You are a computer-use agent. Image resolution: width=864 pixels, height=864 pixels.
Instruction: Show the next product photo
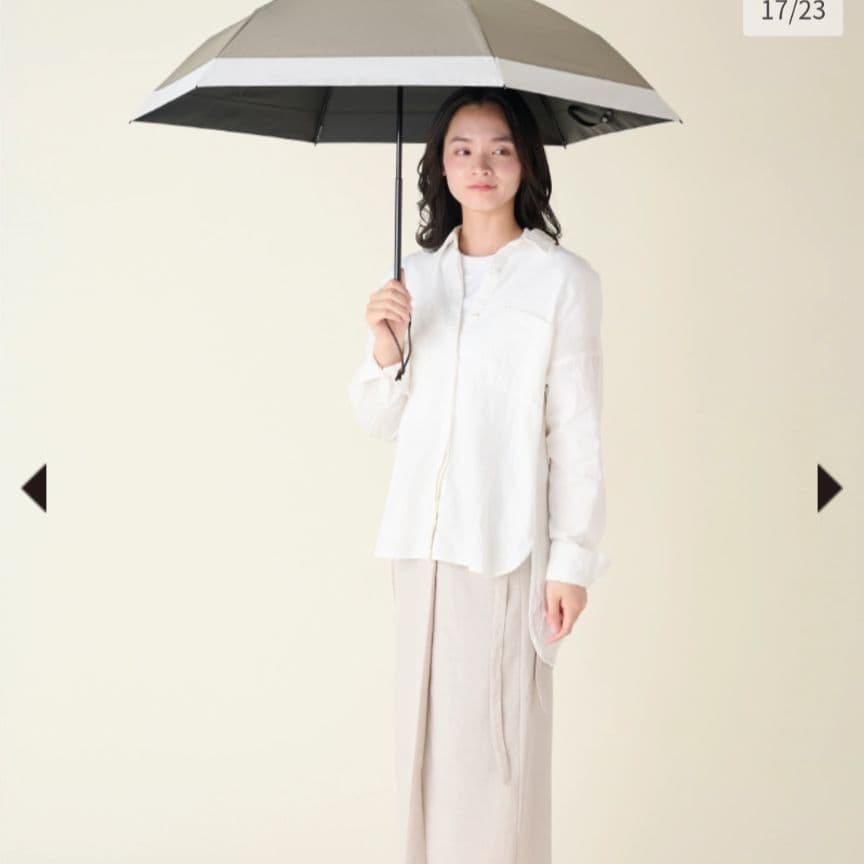[x=828, y=488]
